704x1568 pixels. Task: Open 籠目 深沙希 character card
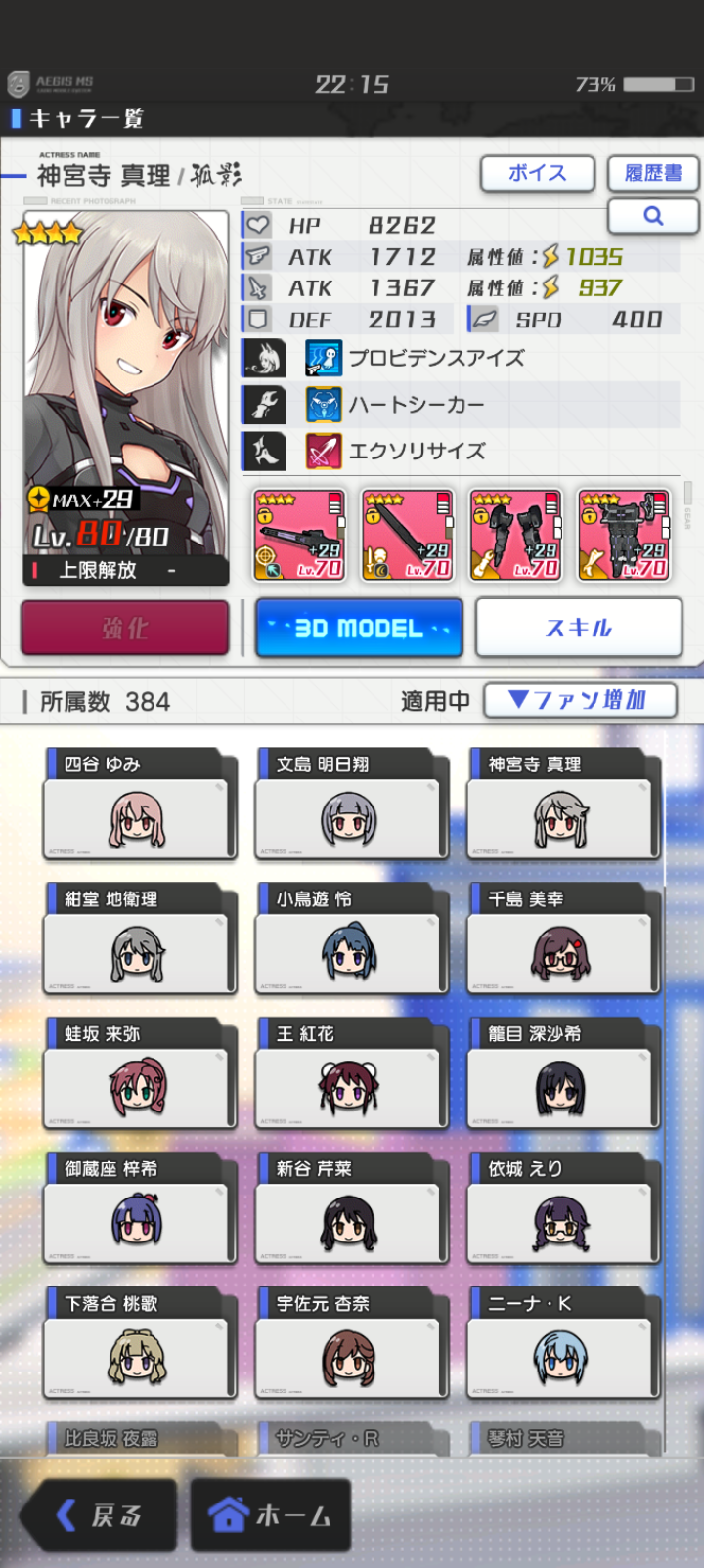tap(561, 1075)
